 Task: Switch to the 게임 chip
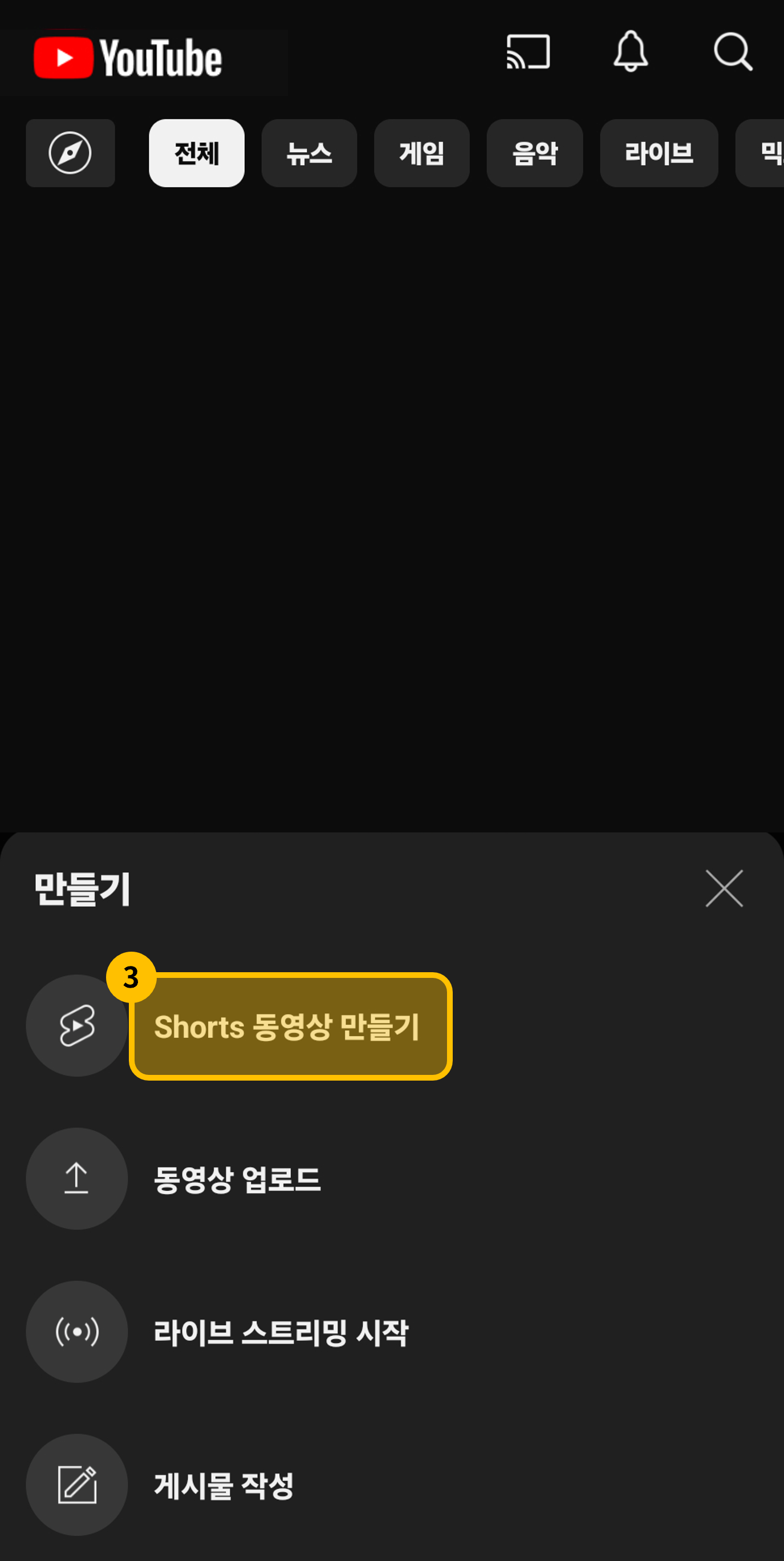pyautogui.click(x=421, y=153)
